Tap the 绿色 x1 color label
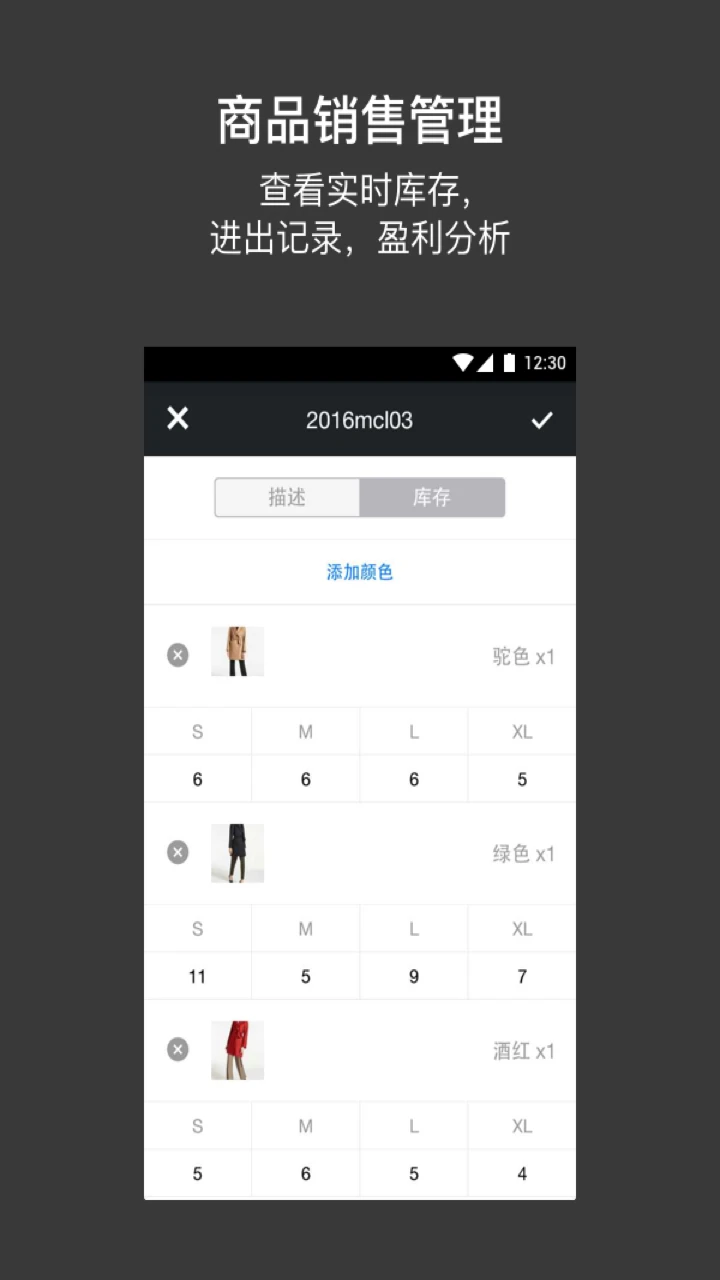This screenshot has width=720, height=1280. (522, 852)
